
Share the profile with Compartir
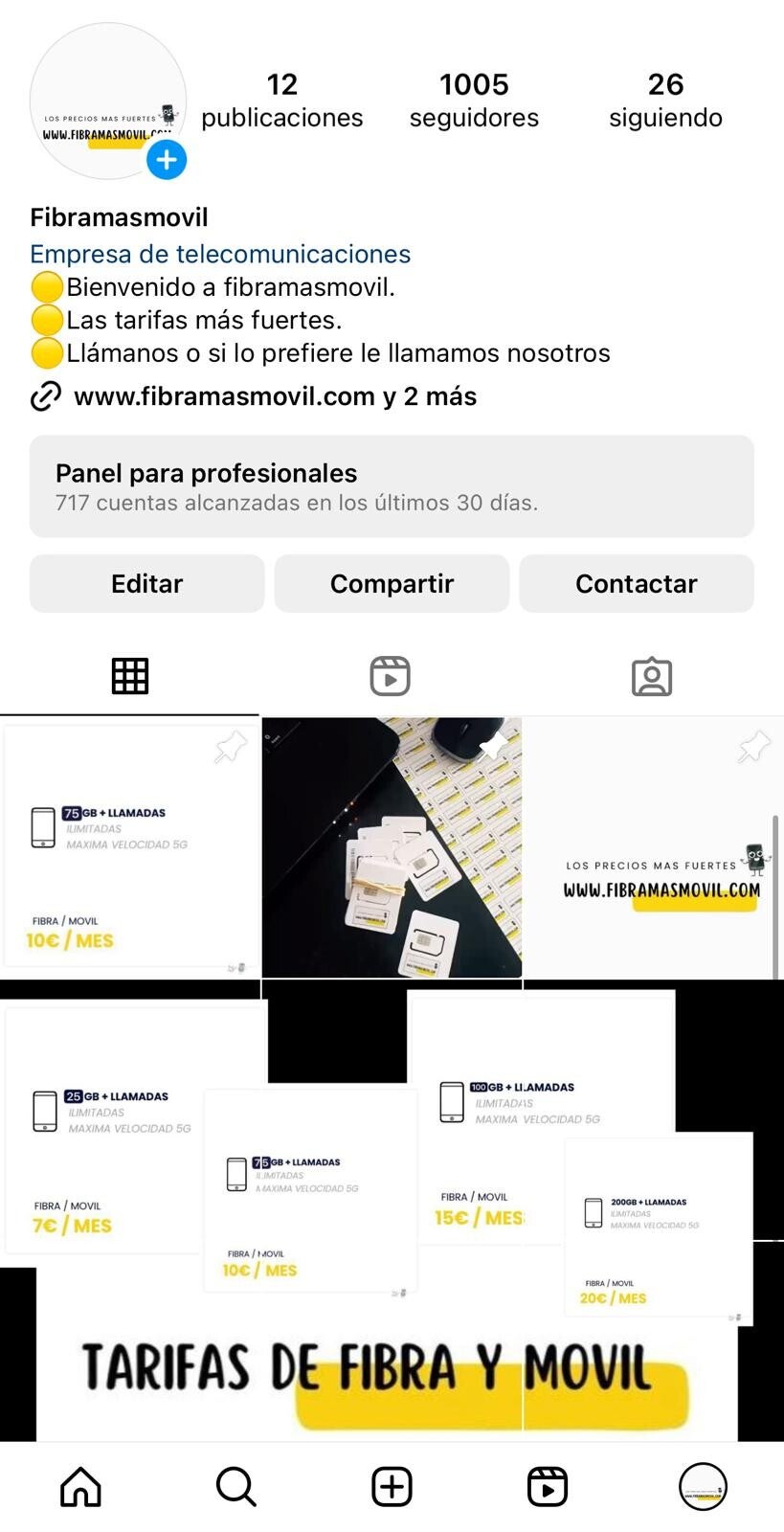click(392, 583)
